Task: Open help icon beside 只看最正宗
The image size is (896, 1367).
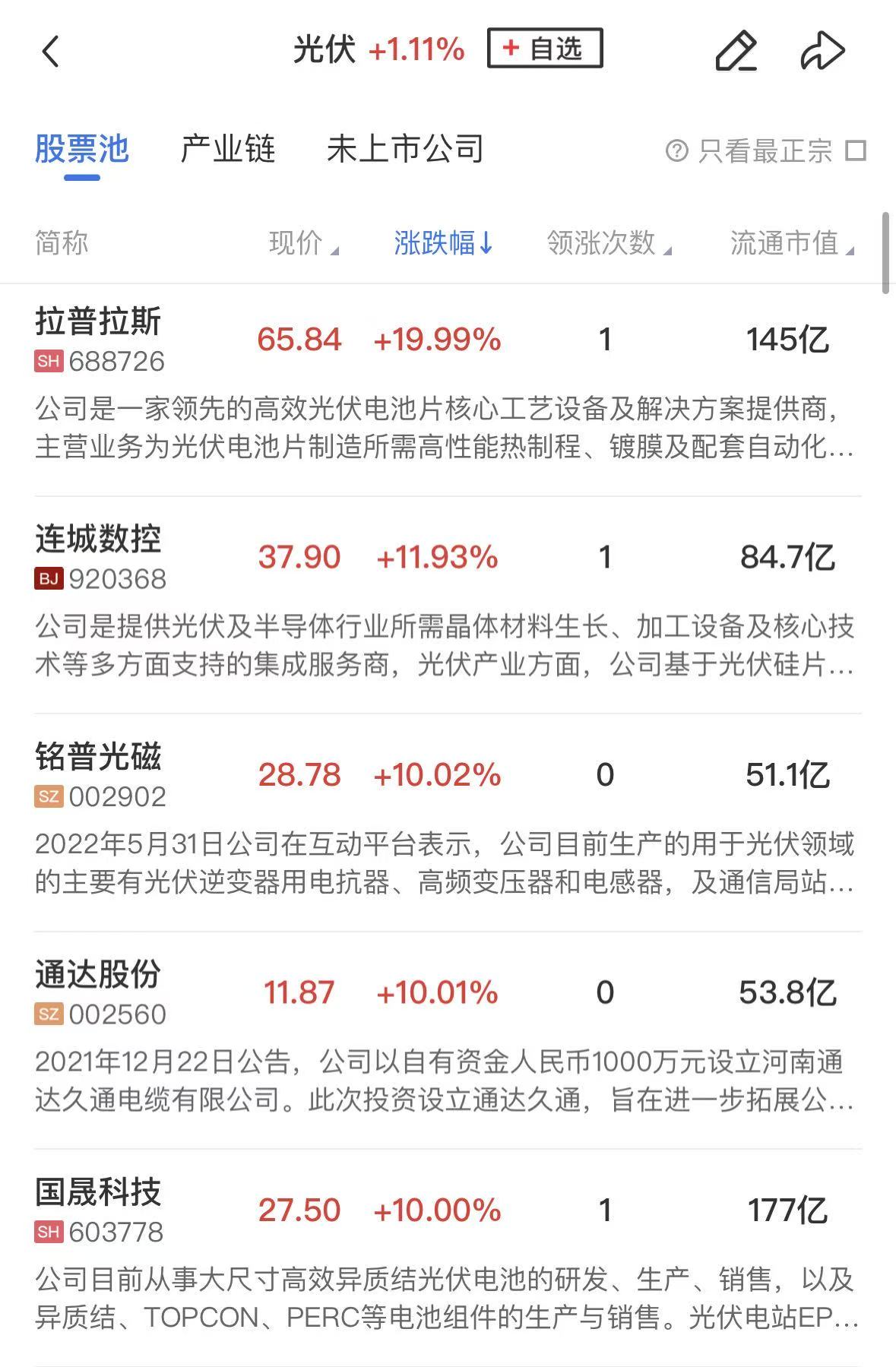Action: (x=676, y=150)
